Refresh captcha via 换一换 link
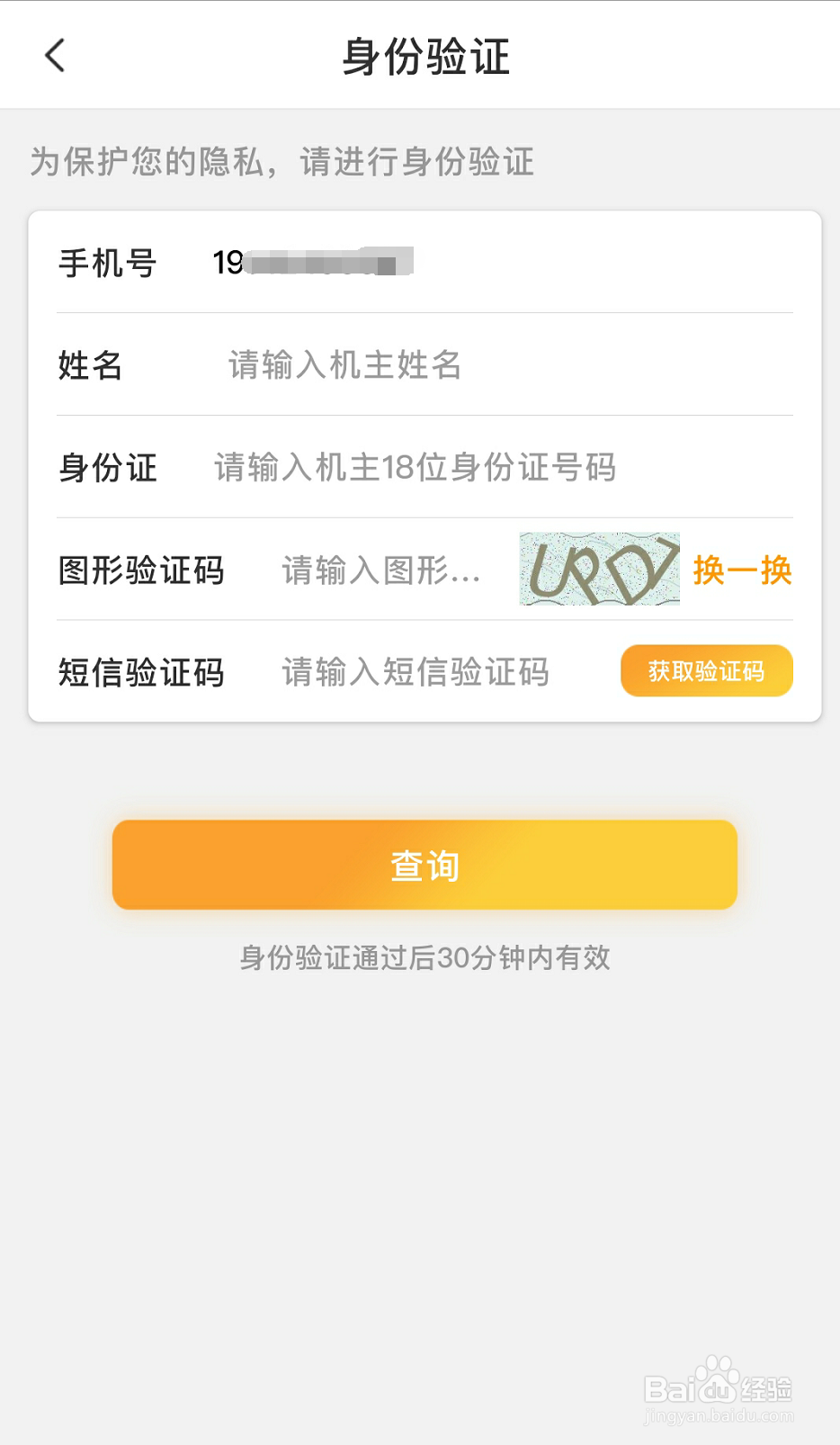This screenshot has height=1445, width=840. [742, 570]
